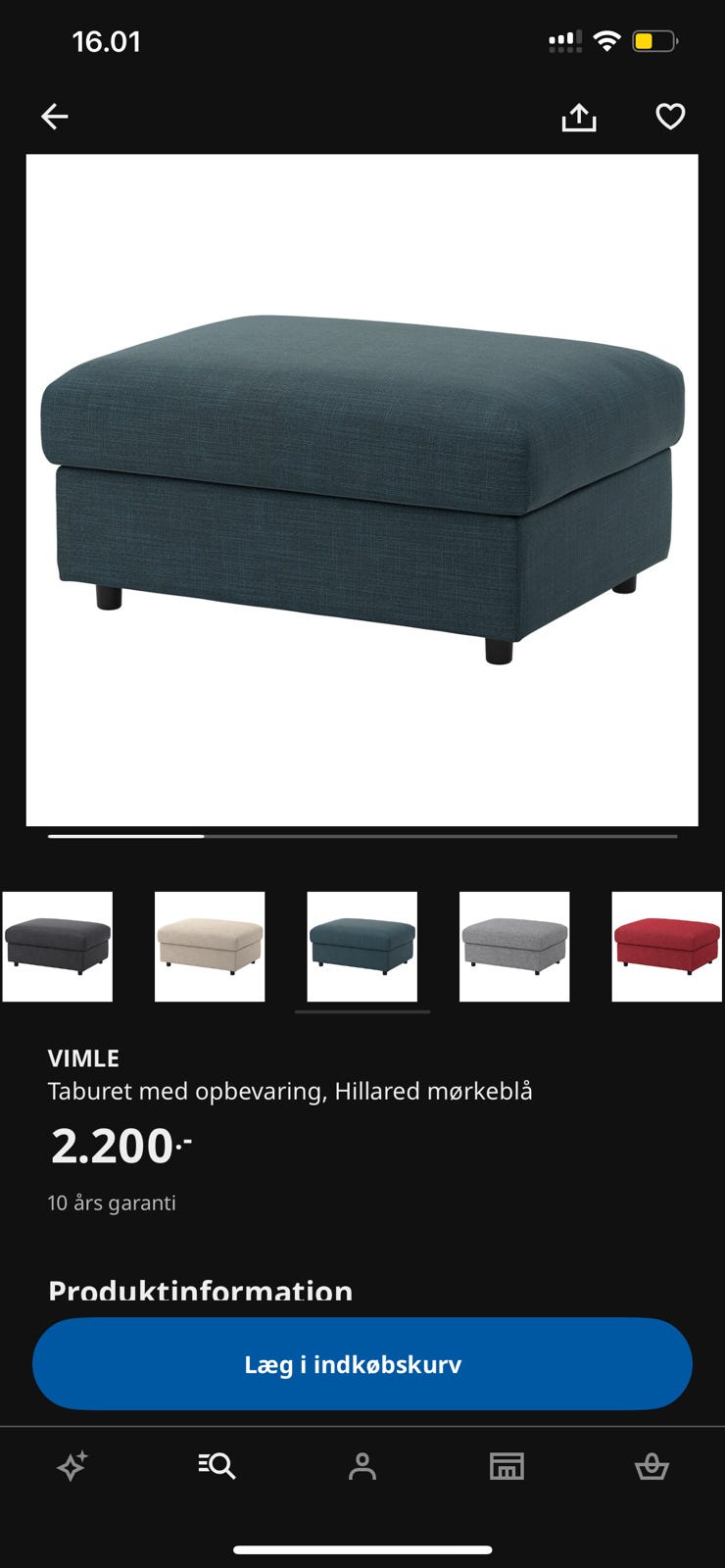
Task: Choose the red colour variant
Action: [x=666, y=946]
